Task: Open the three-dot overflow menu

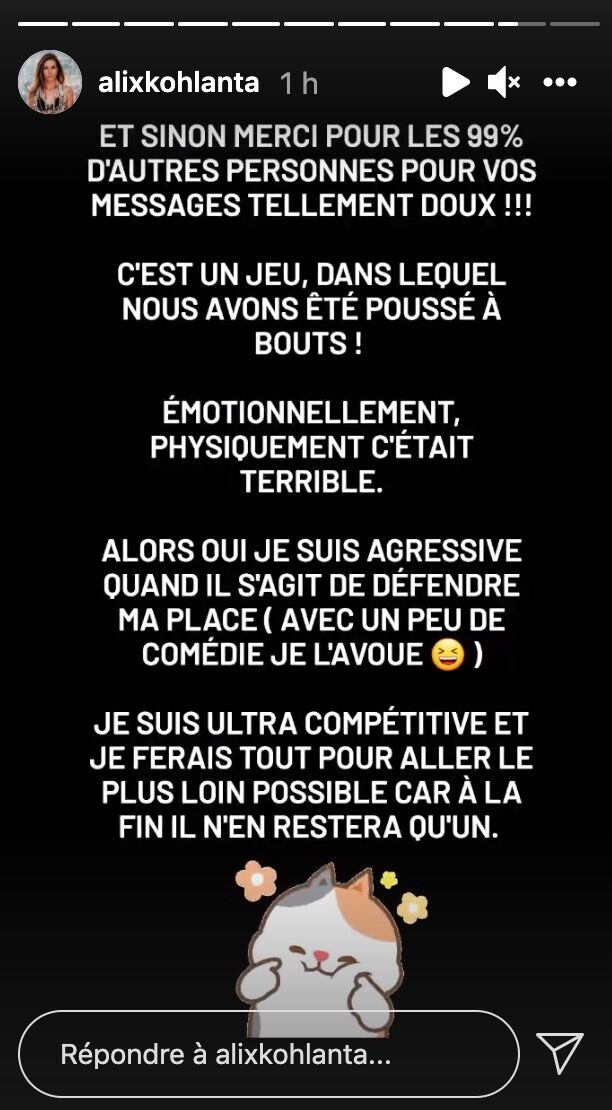Action: click(560, 83)
